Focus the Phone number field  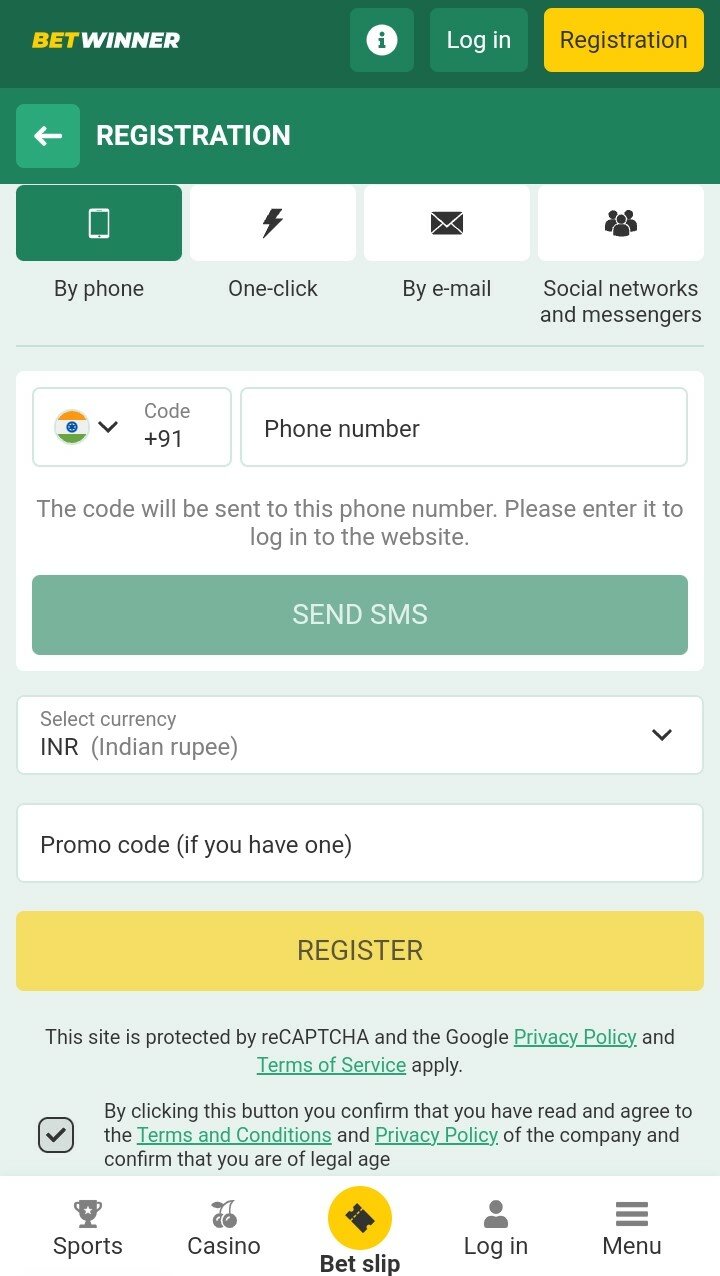(464, 427)
